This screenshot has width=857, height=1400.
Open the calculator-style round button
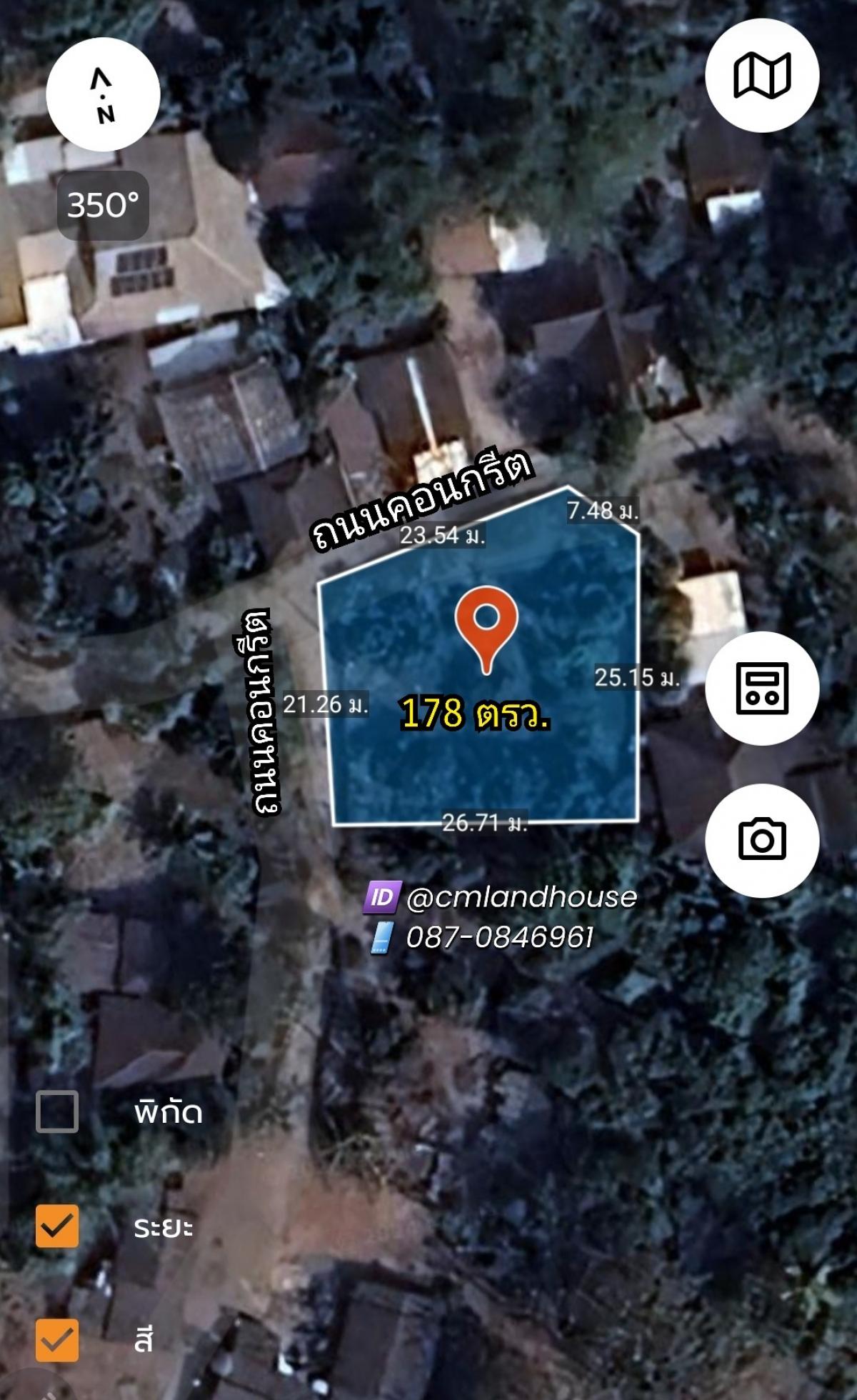point(762,688)
